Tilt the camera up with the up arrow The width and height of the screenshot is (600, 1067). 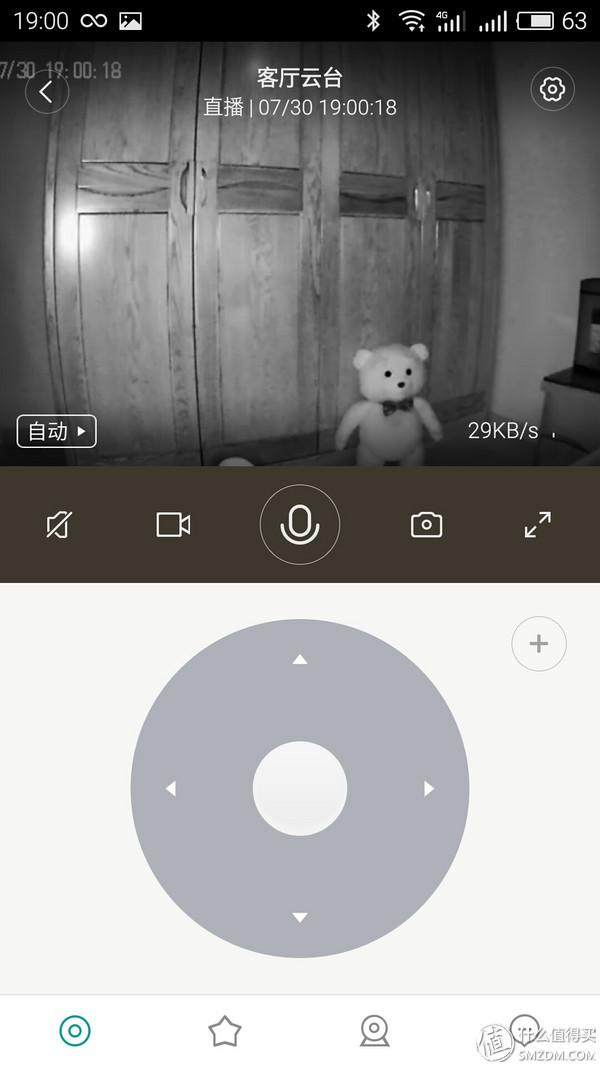300,659
